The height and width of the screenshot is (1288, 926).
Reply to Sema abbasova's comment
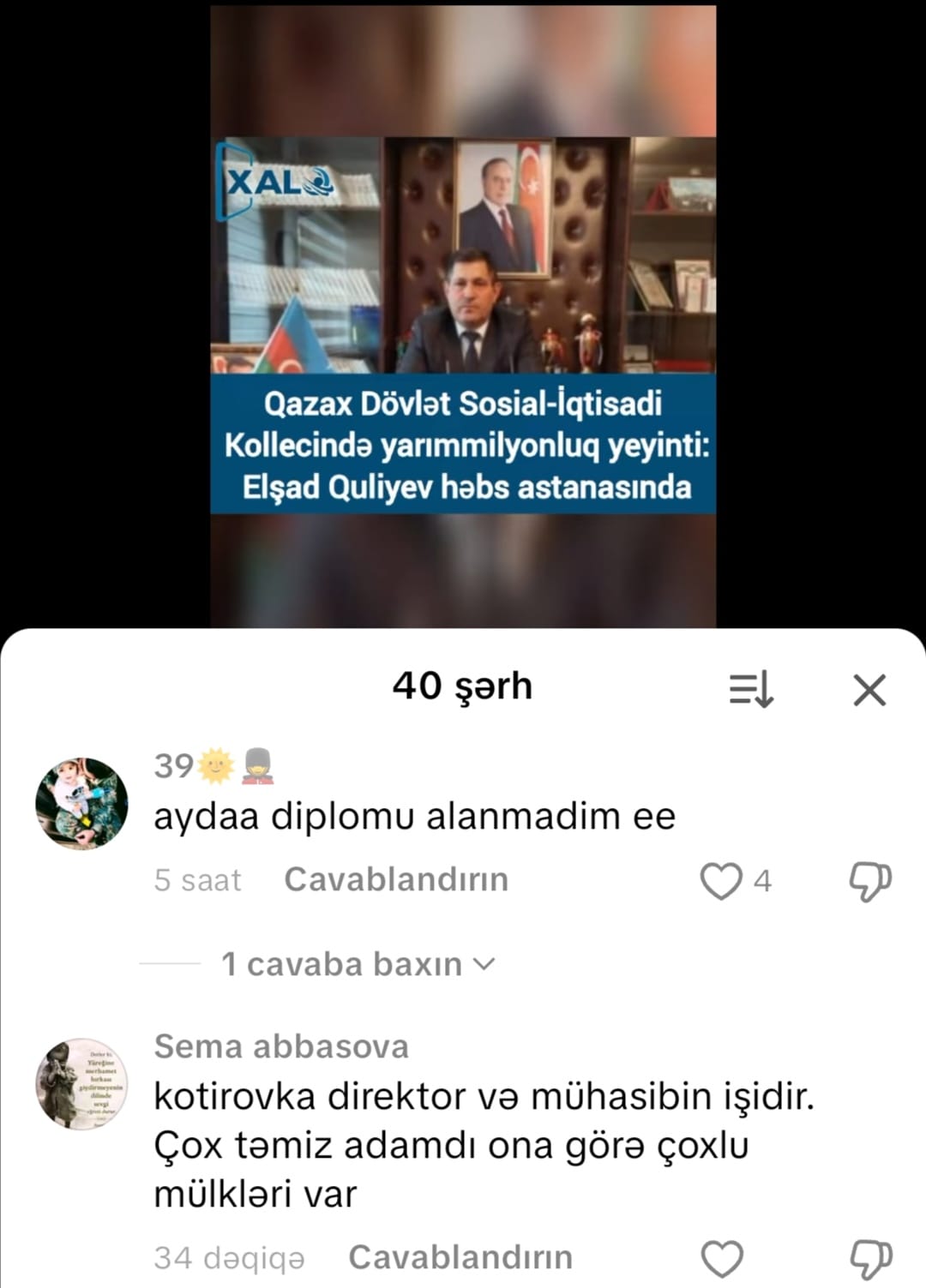[460, 1258]
